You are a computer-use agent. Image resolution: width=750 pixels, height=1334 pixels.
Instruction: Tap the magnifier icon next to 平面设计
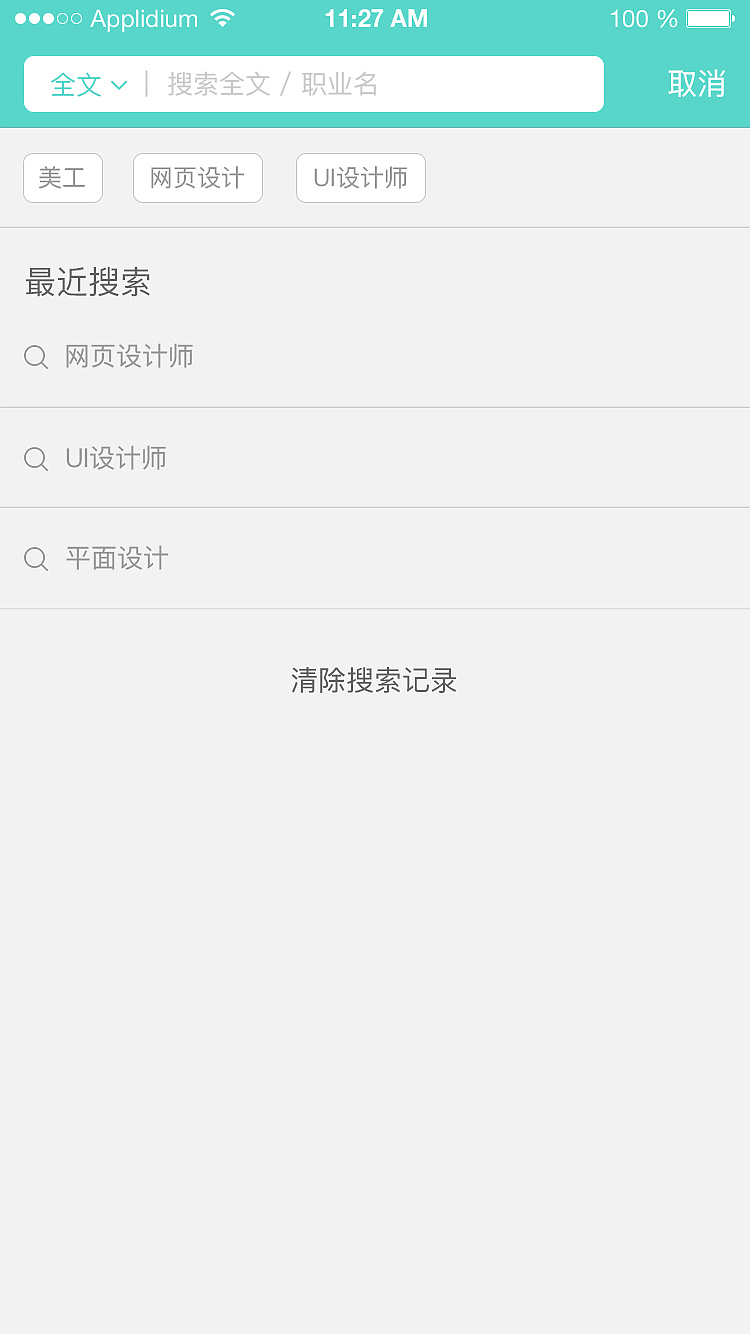pos(36,559)
